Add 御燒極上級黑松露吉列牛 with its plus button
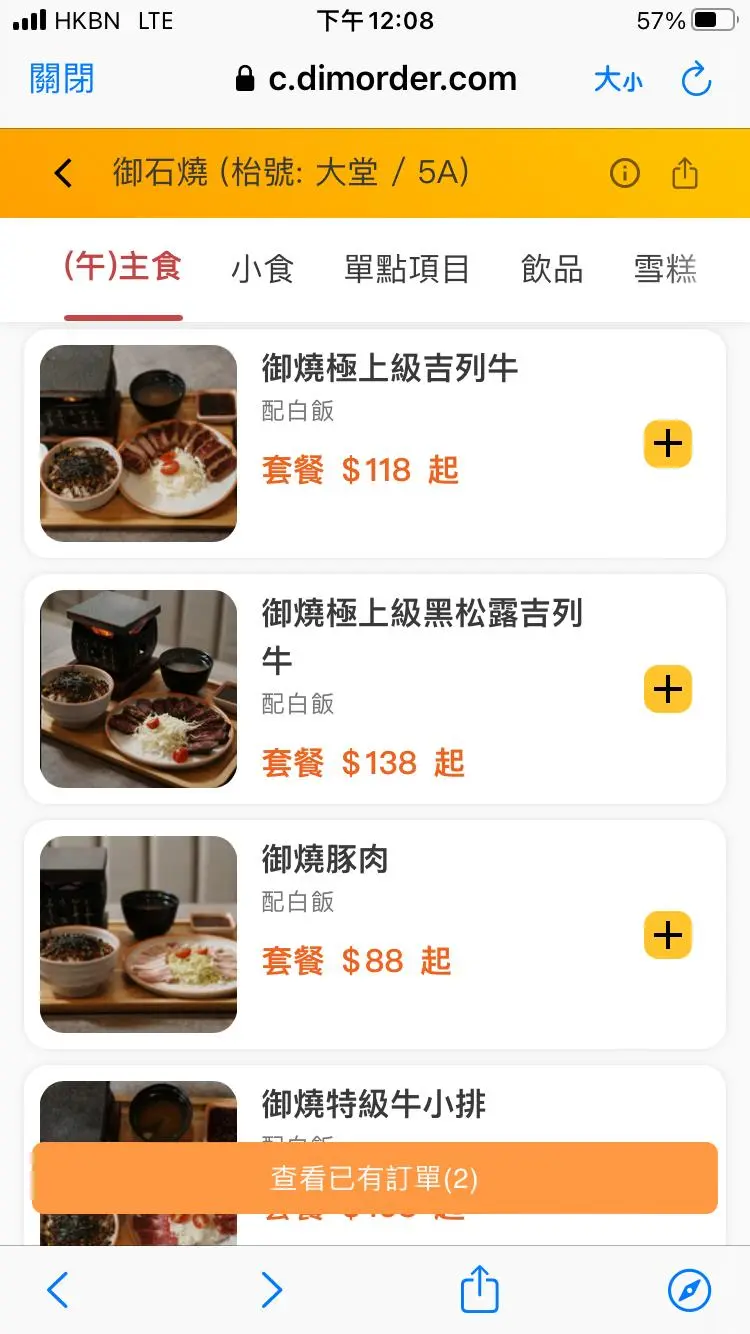This screenshot has height=1334, width=750. tap(668, 689)
